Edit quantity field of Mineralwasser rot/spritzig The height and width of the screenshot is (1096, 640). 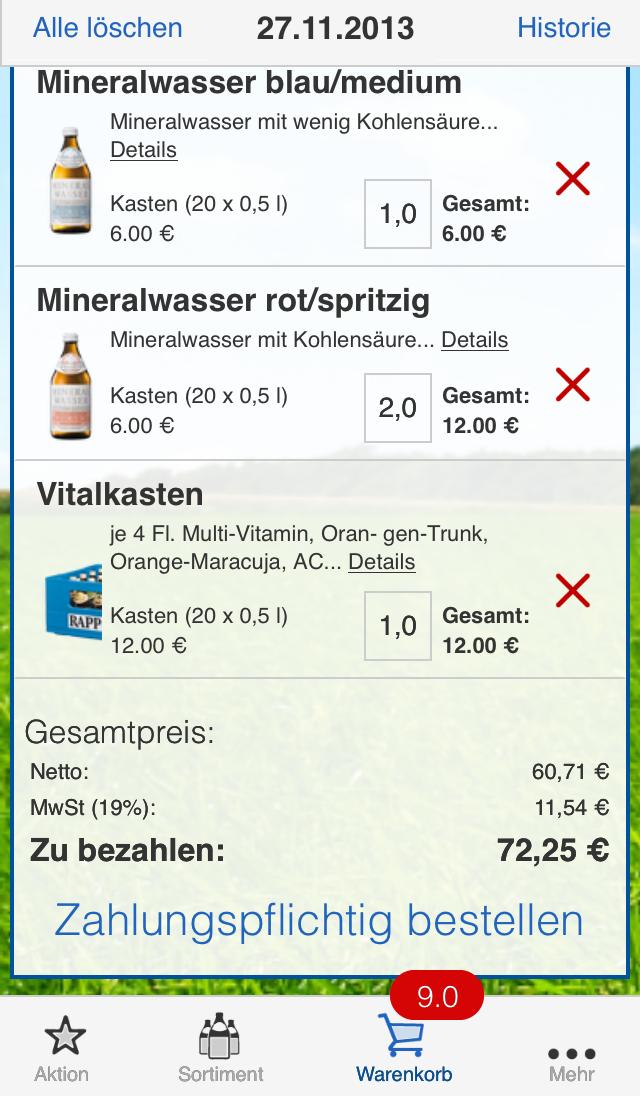397,408
